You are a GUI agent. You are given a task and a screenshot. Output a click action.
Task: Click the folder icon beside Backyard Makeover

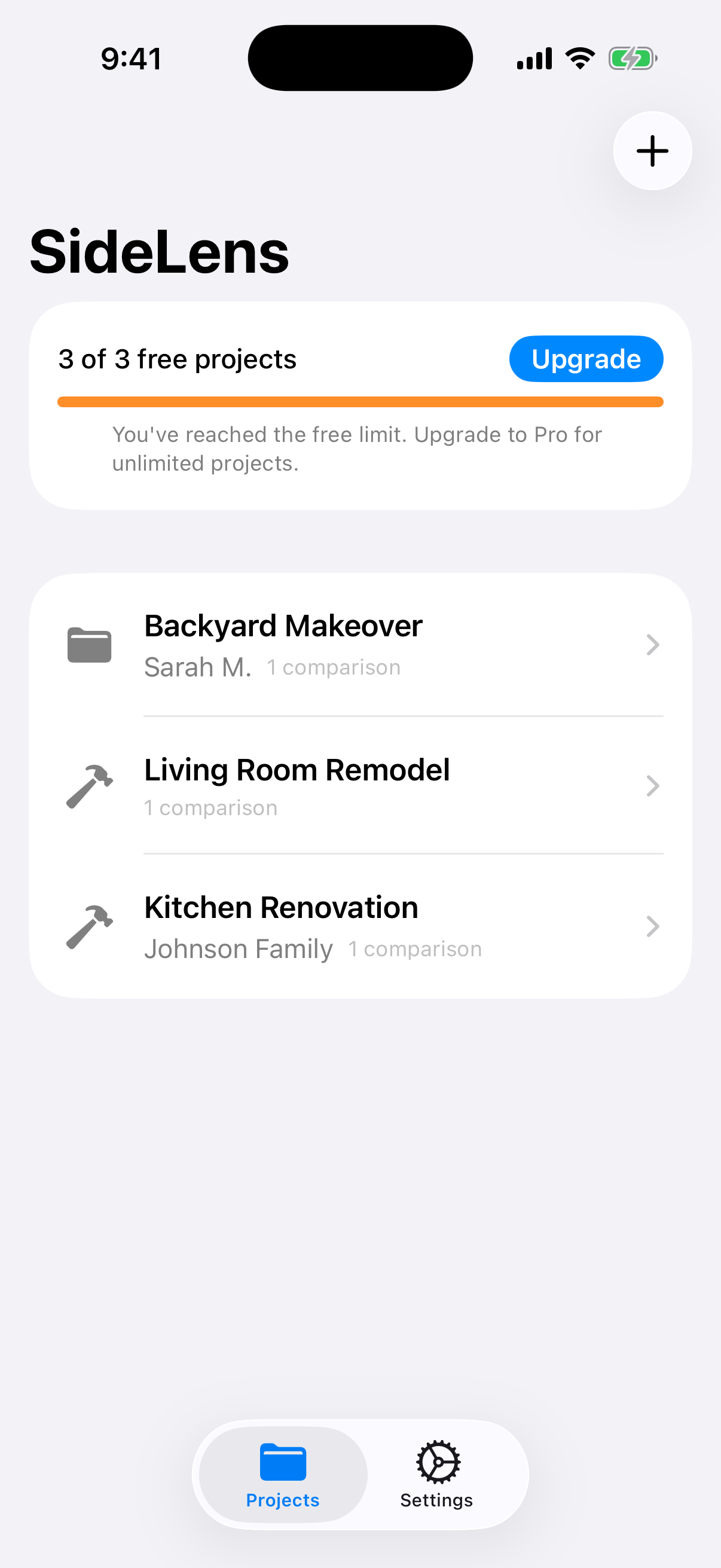tap(90, 644)
